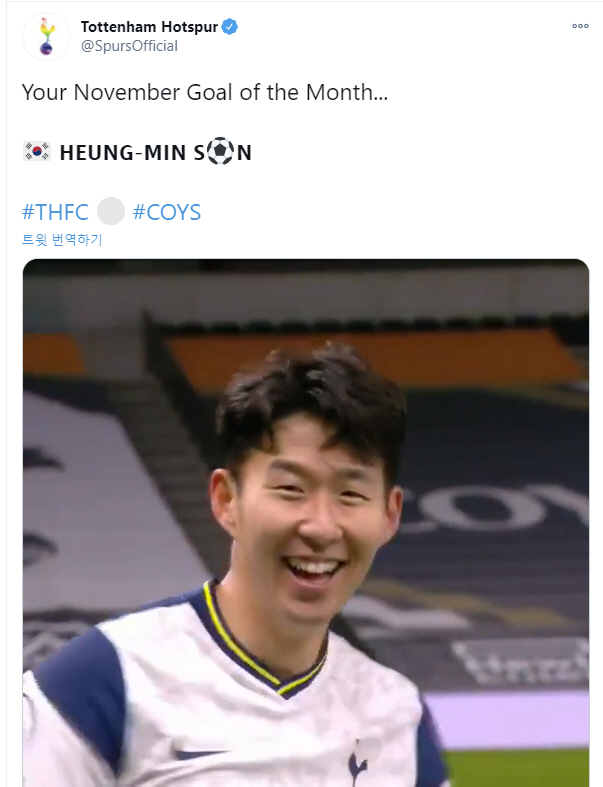Screen dimensions: 603x787
Task: Tap 트윗 번역하기 to translate the tweet
Action: click(x=62, y=240)
